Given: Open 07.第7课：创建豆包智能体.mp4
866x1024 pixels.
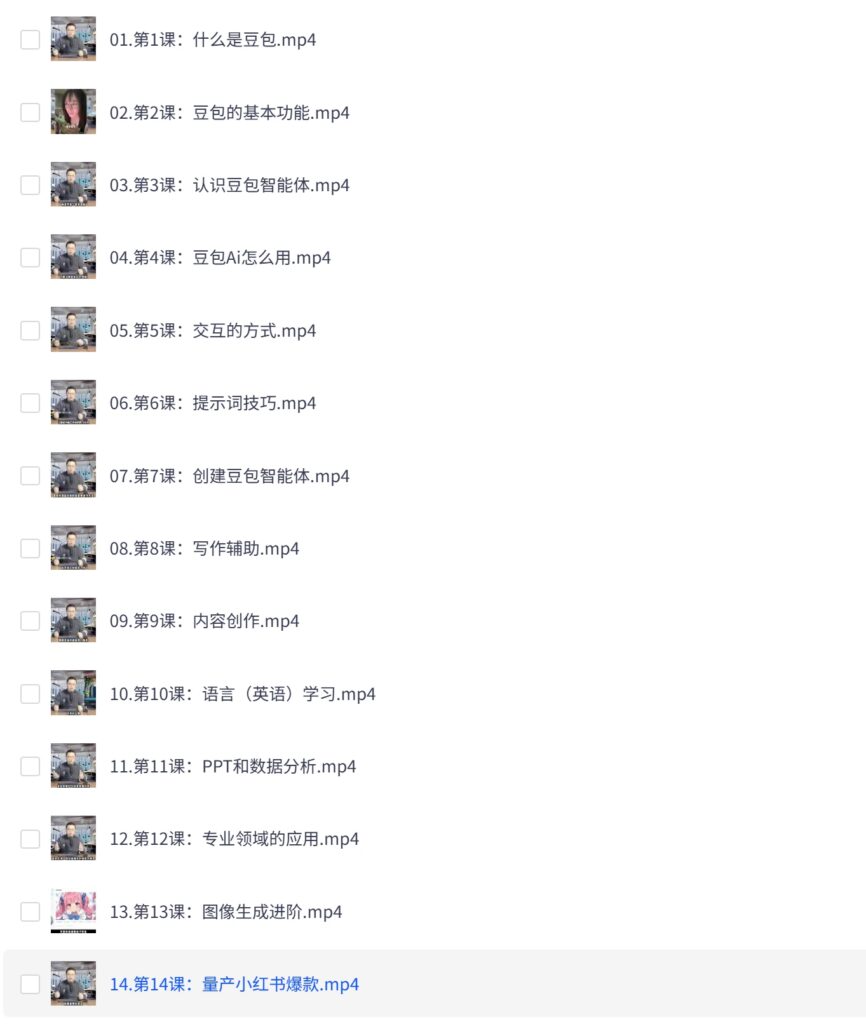Looking at the screenshot, I should pos(229,476).
